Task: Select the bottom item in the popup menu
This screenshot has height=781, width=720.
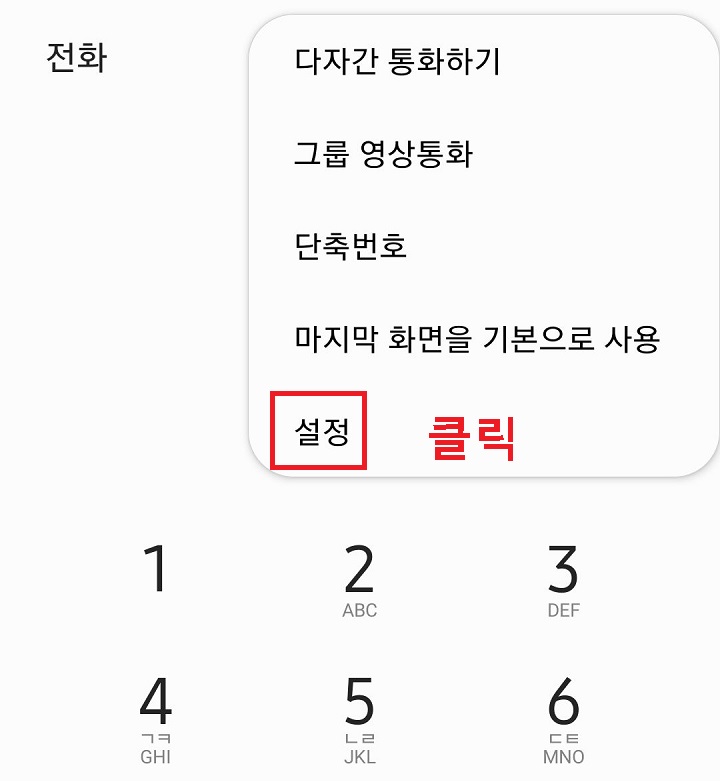Action: coord(319,429)
